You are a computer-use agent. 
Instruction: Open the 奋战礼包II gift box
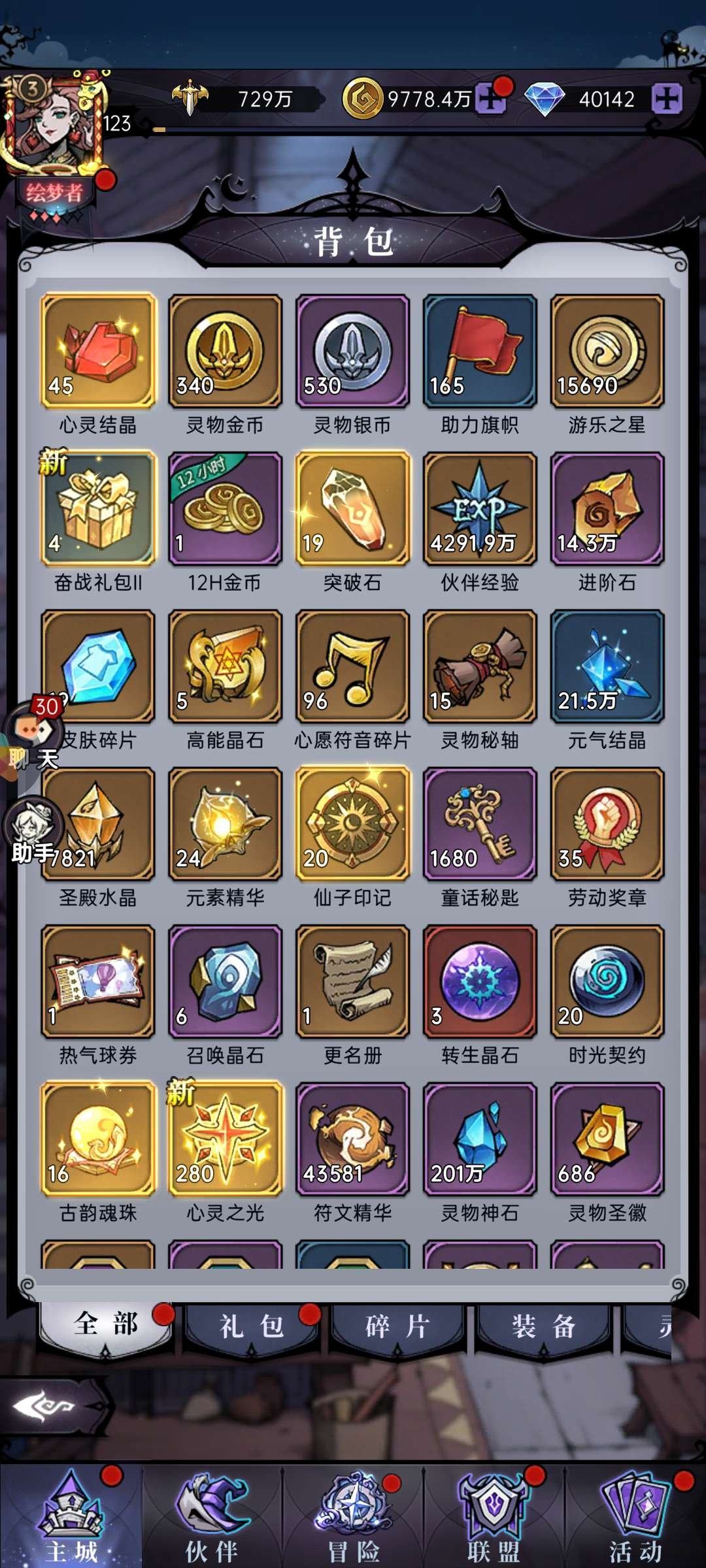coord(98,508)
